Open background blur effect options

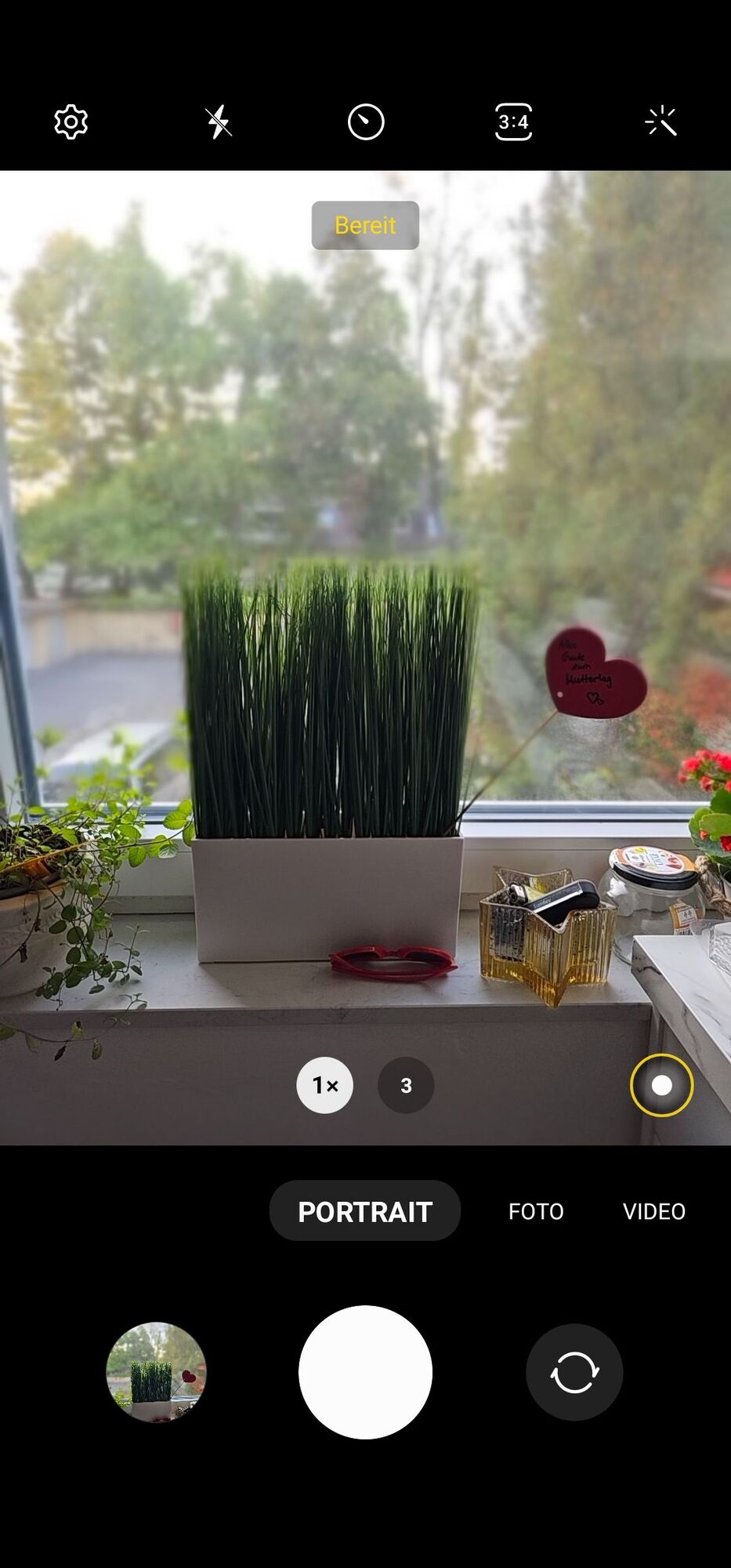coord(661,1085)
